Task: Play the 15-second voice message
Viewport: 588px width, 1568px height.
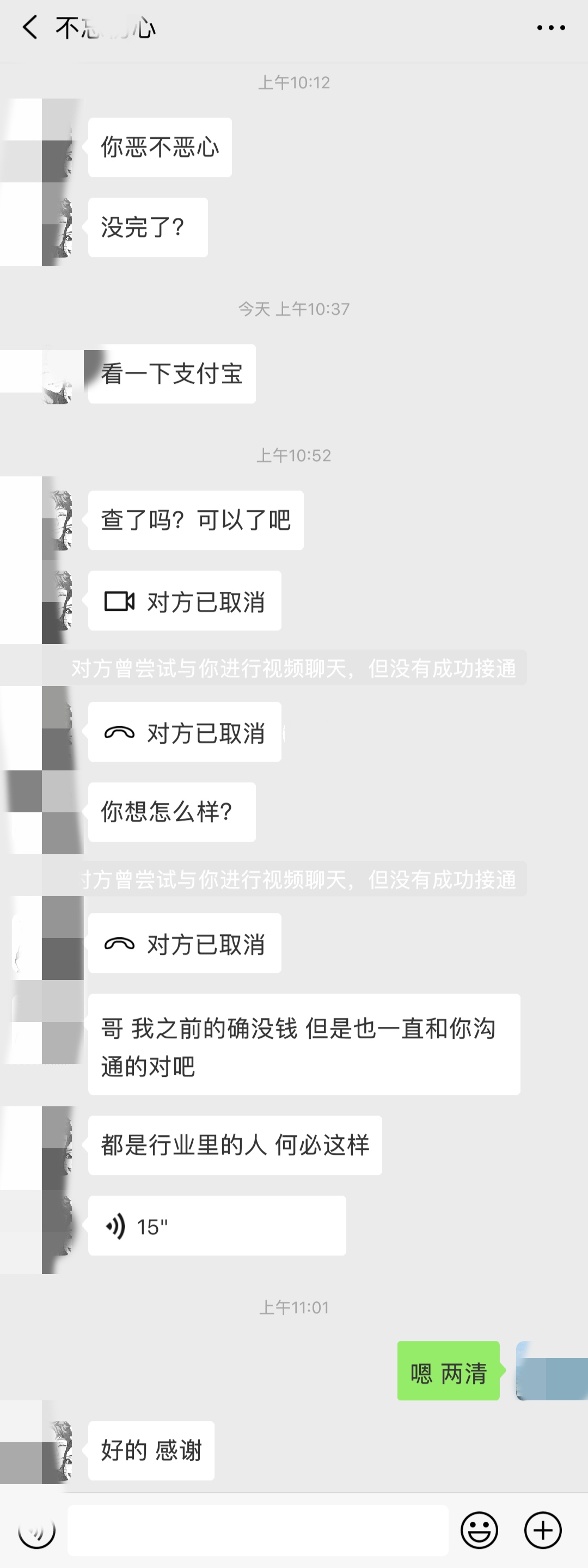Action: click(x=217, y=1226)
